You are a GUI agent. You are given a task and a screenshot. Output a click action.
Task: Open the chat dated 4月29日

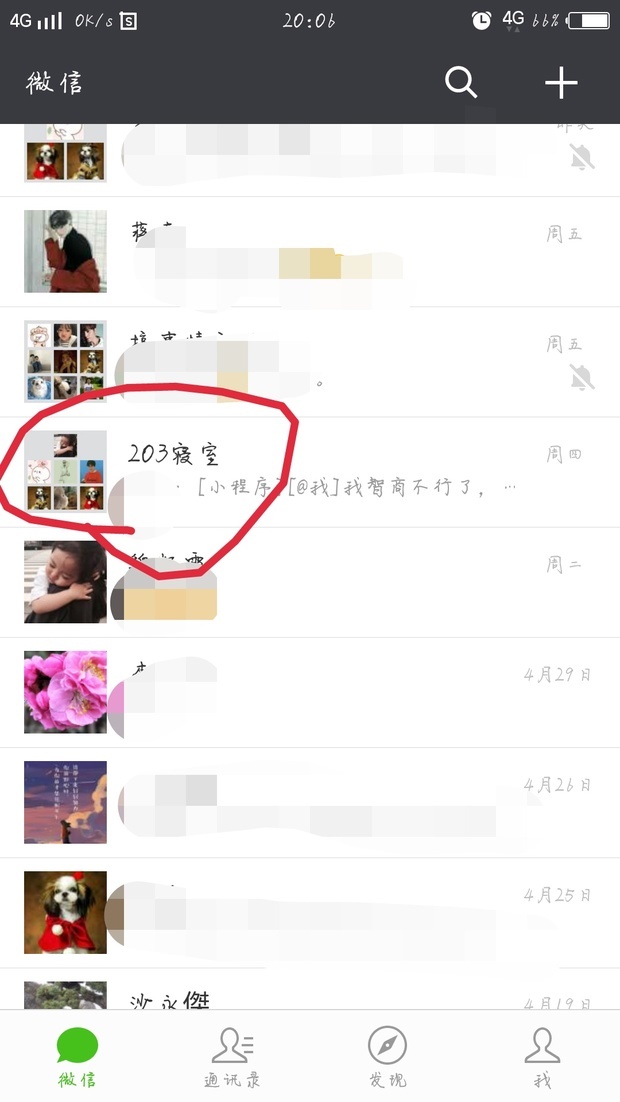coord(310,692)
